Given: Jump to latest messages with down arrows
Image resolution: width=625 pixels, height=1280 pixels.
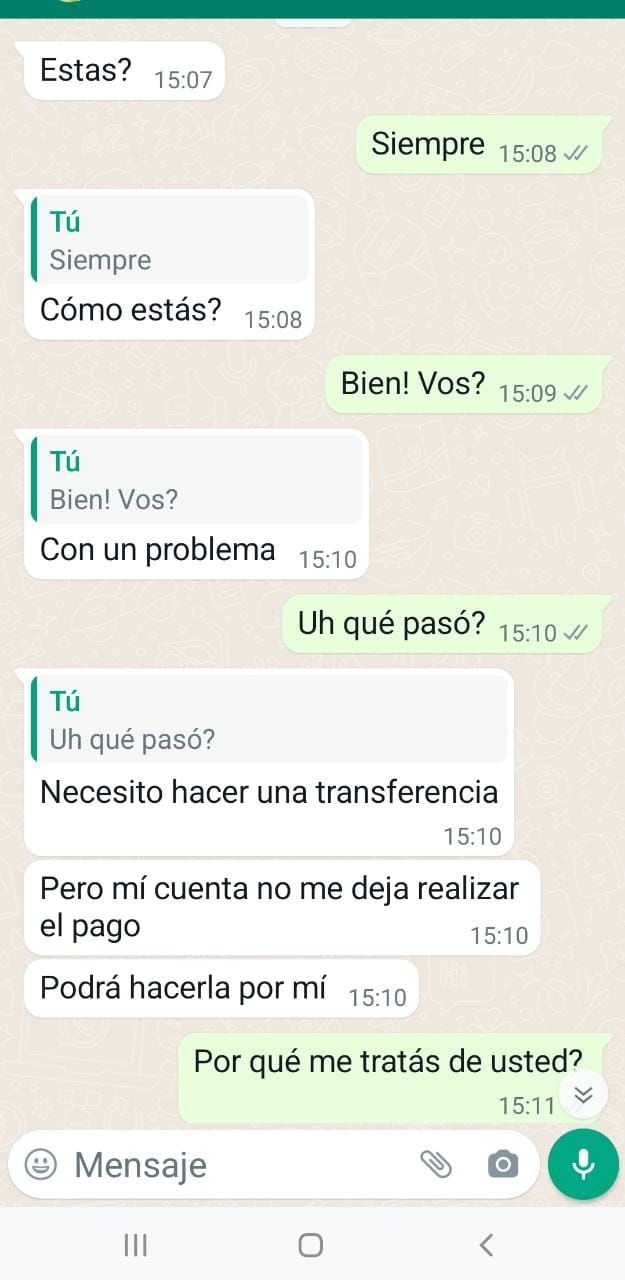Looking at the screenshot, I should 584,1094.
